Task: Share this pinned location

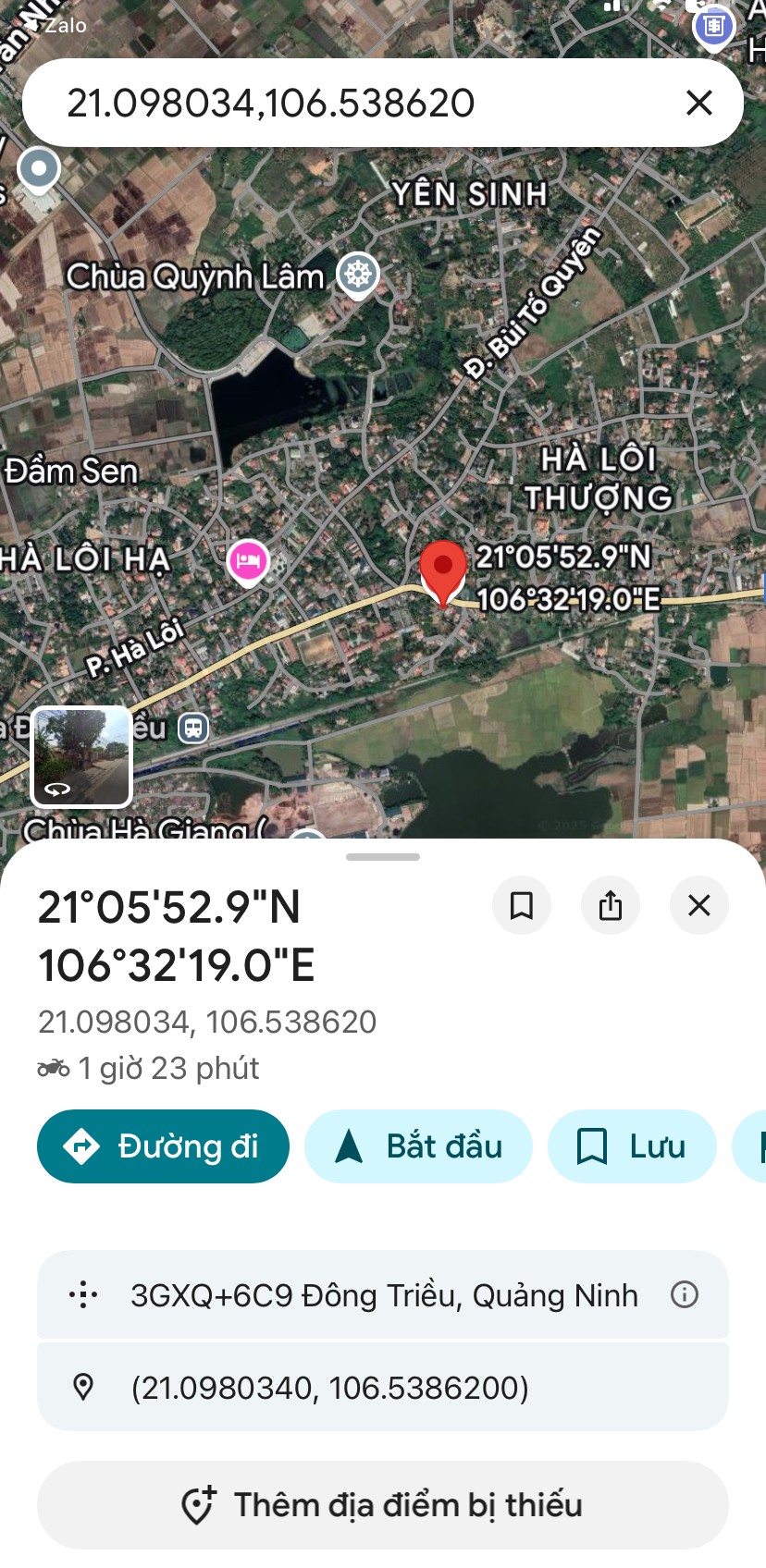Action: click(x=611, y=905)
